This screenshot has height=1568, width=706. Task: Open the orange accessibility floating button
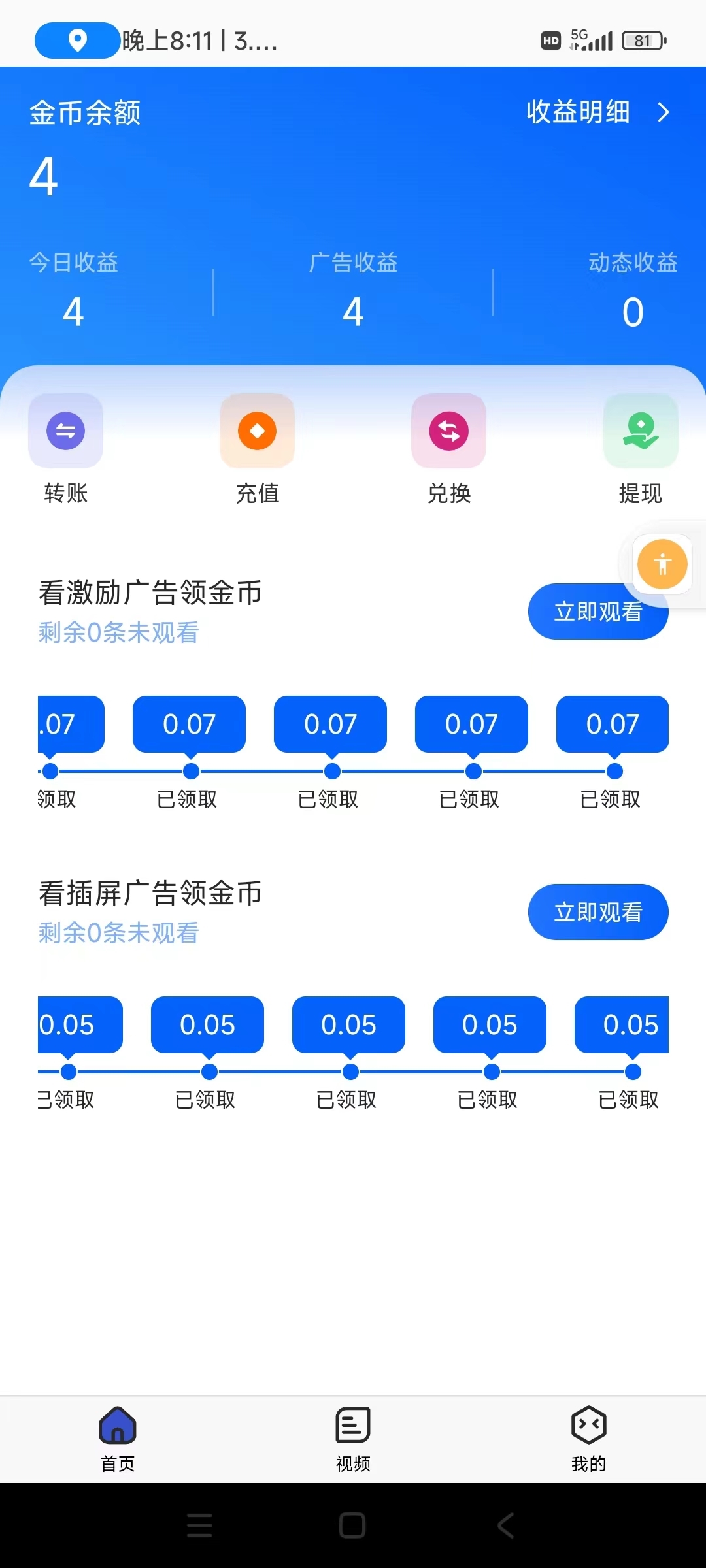tap(662, 564)
